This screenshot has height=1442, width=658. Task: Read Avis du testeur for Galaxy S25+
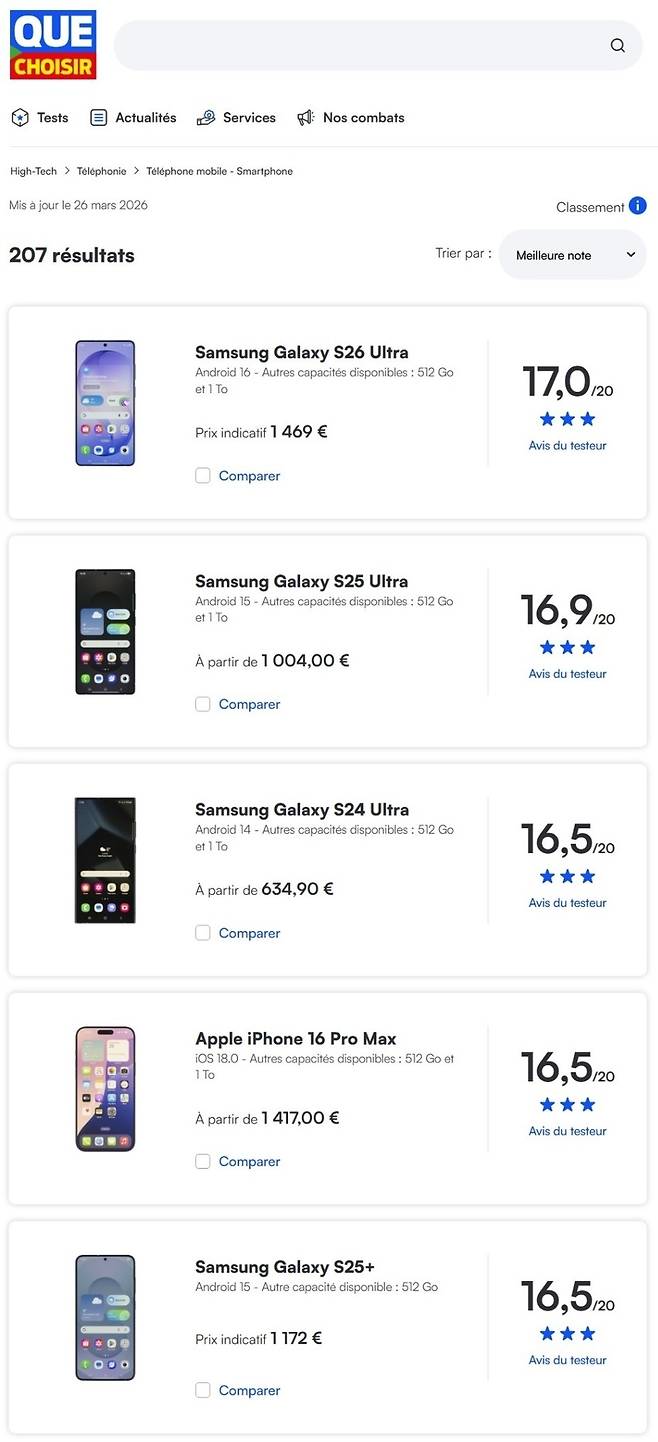567,1360
